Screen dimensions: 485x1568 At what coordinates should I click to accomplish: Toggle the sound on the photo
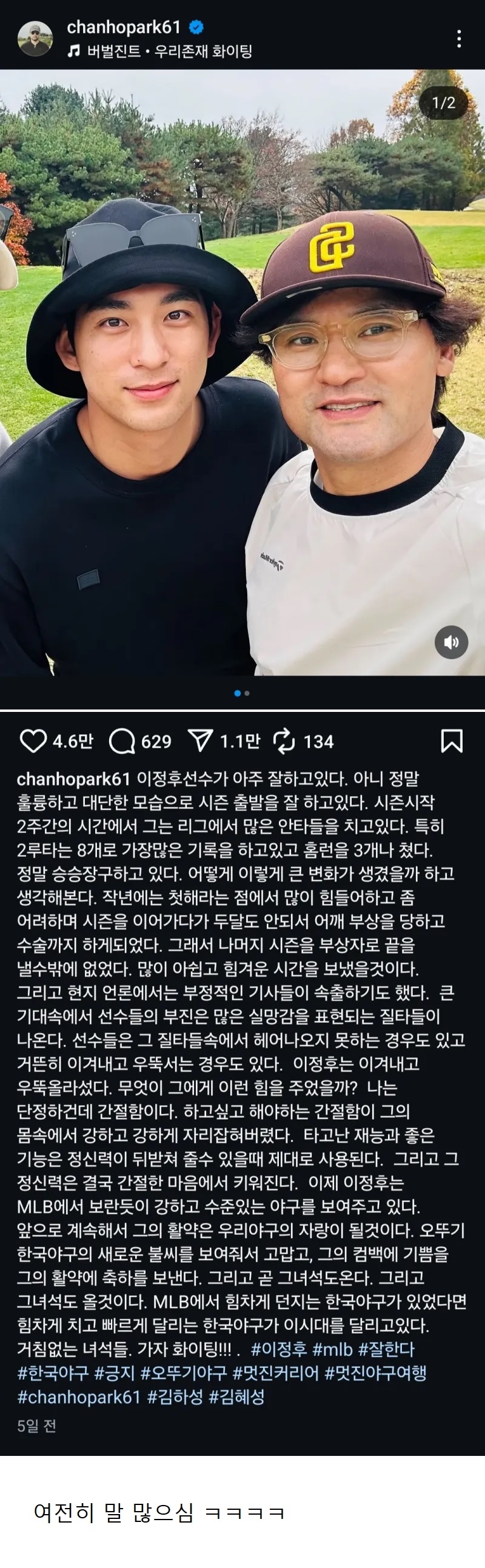pyautogui.click(x=451, y=642)
